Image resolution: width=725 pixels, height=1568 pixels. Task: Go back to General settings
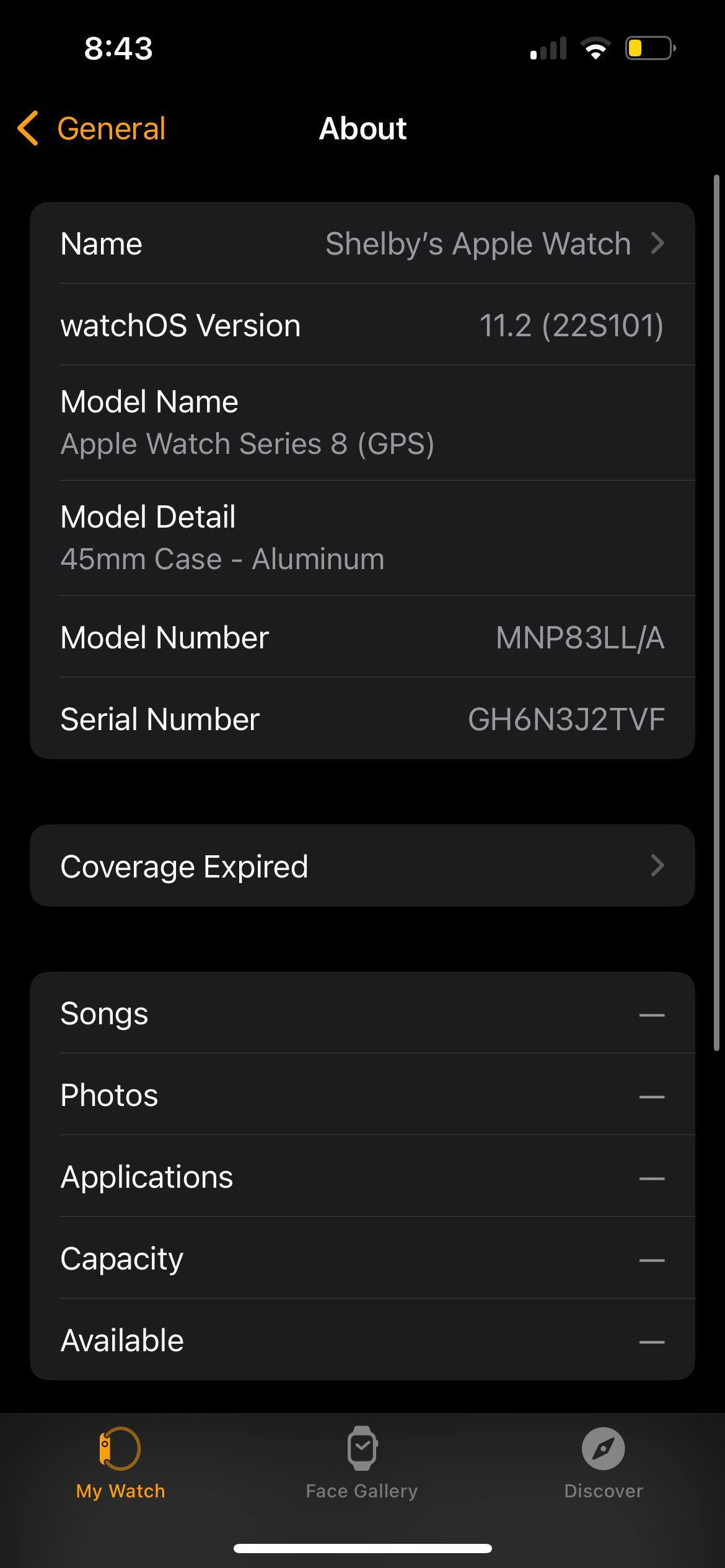[x=93, y=129]
